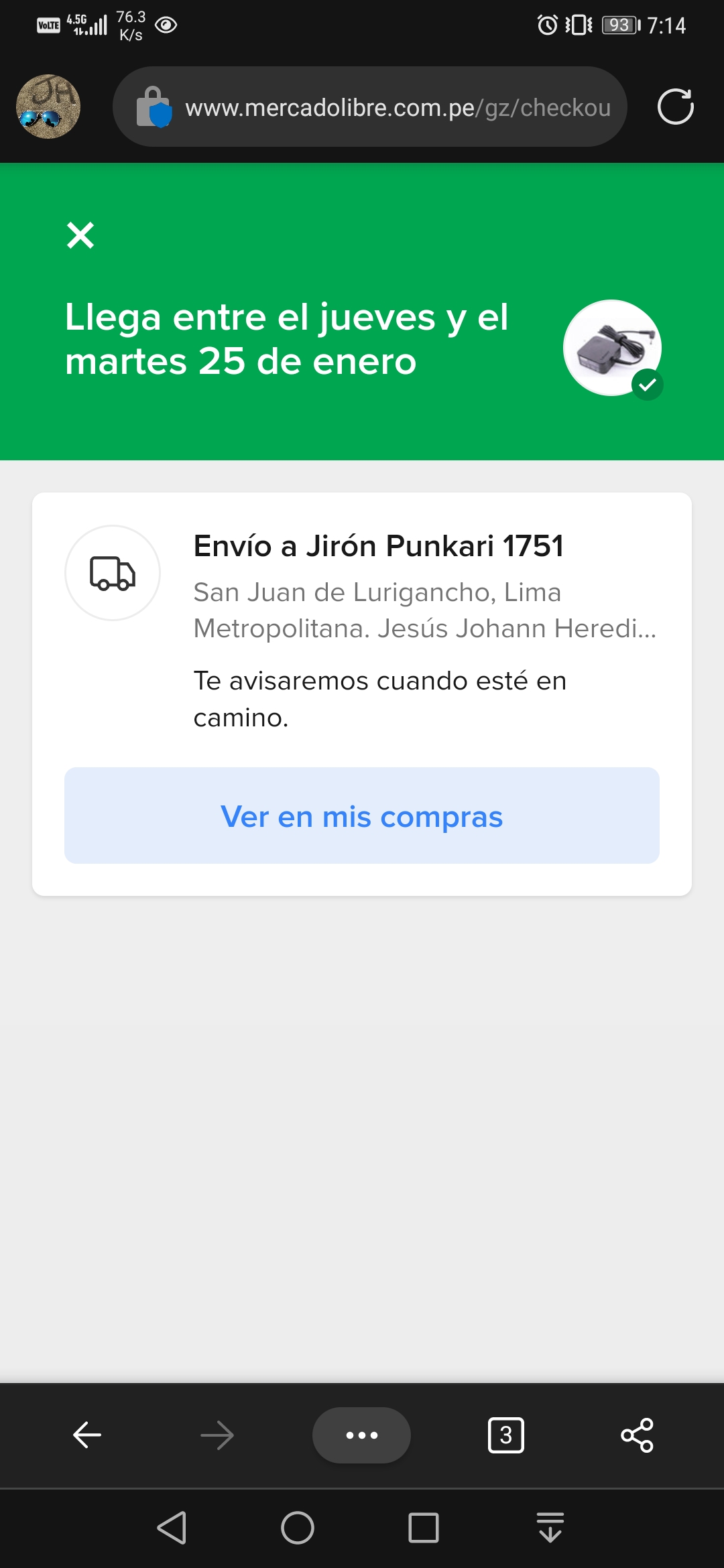
Task: View site security info via lock icon
Action: click(154, 107)
